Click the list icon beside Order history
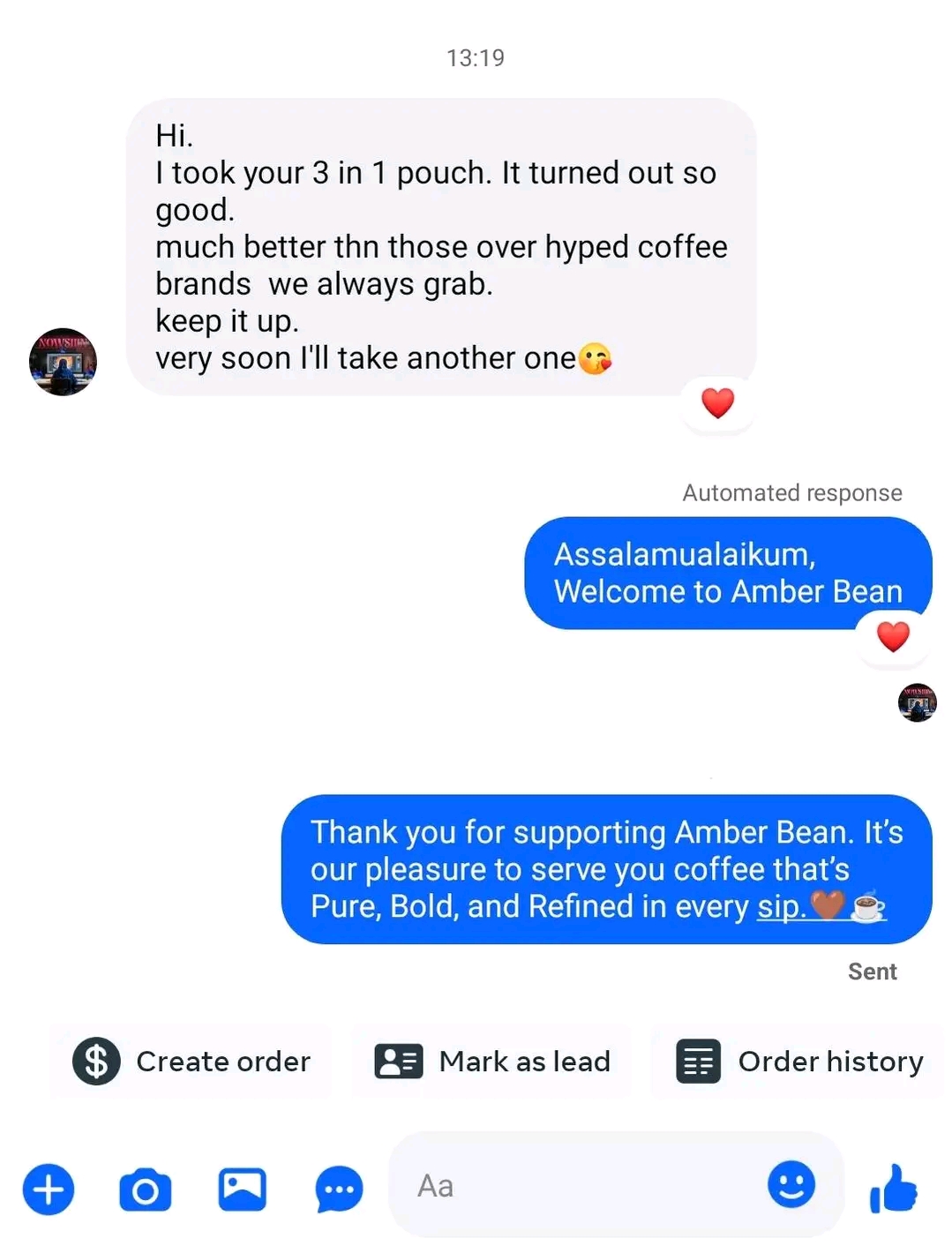This screenshot has width=952, height=1253. click(696, 1062)
